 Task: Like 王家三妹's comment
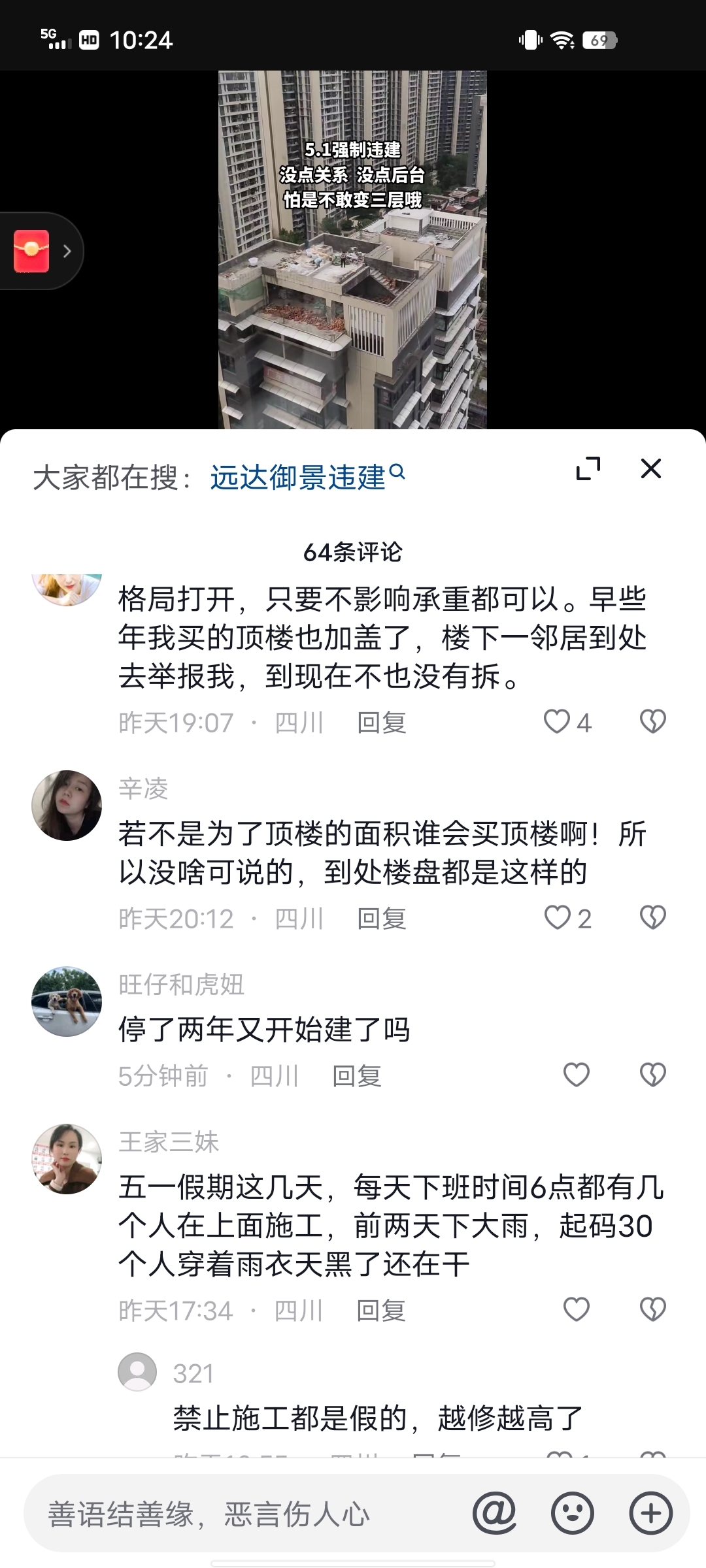coord(576,1309)
